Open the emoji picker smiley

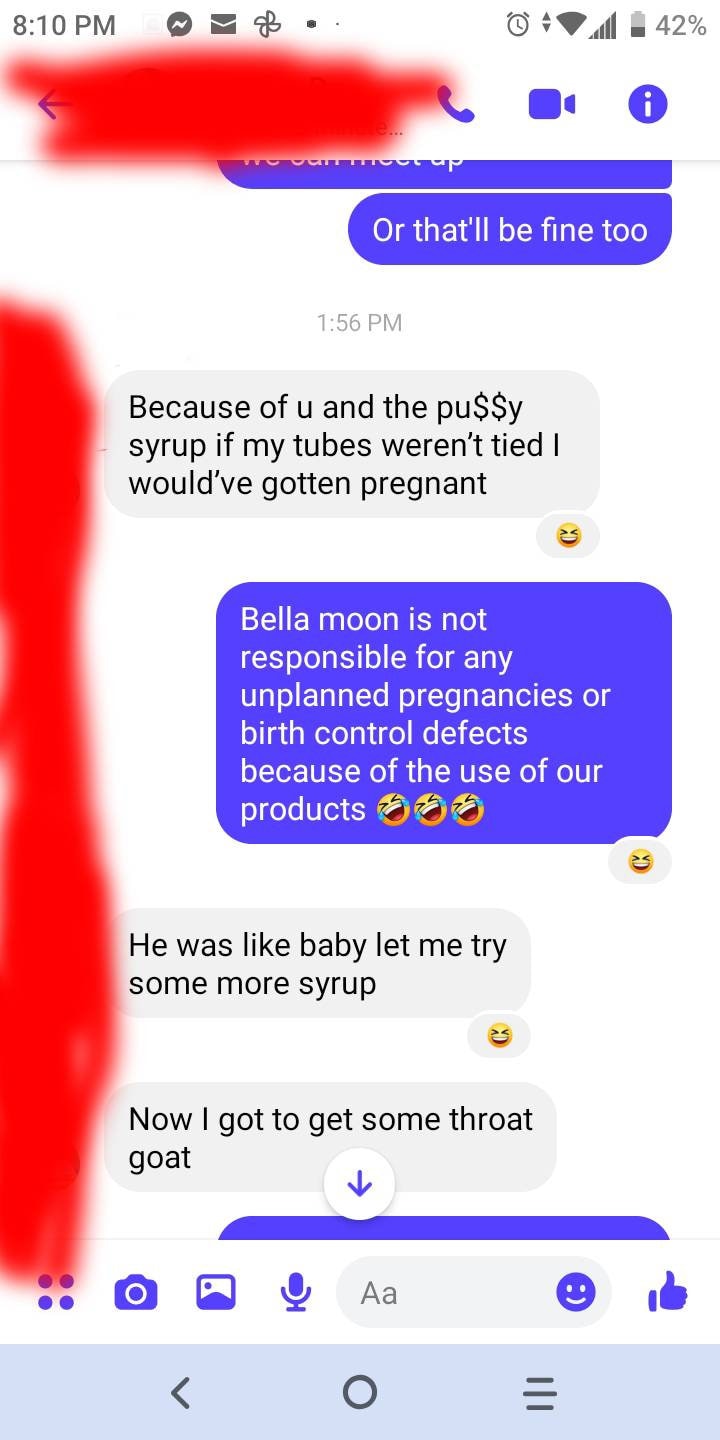point(575,1292)
